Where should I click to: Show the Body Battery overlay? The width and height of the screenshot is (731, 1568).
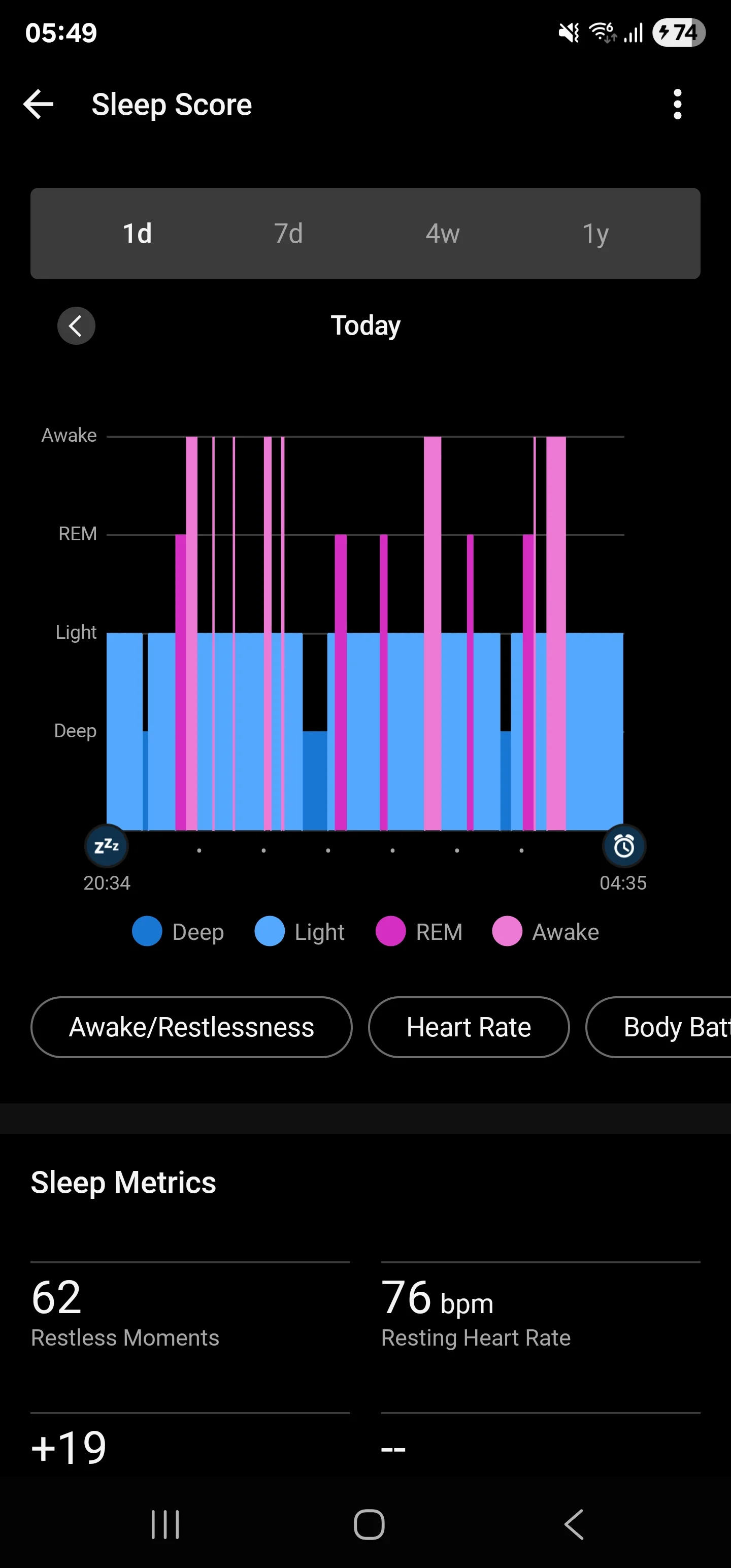(x=658, y=1027)
